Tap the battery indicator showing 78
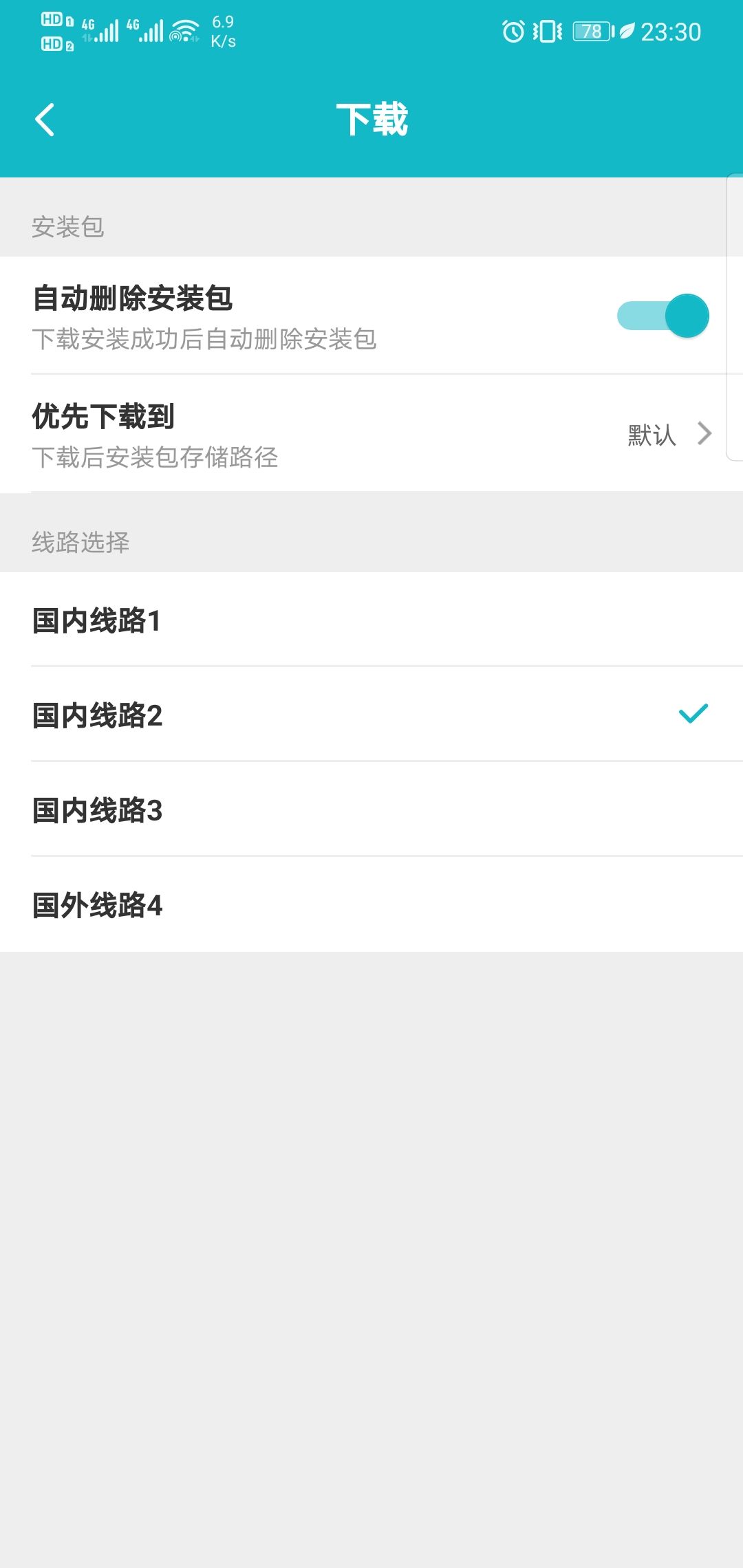 coord(590,31)
